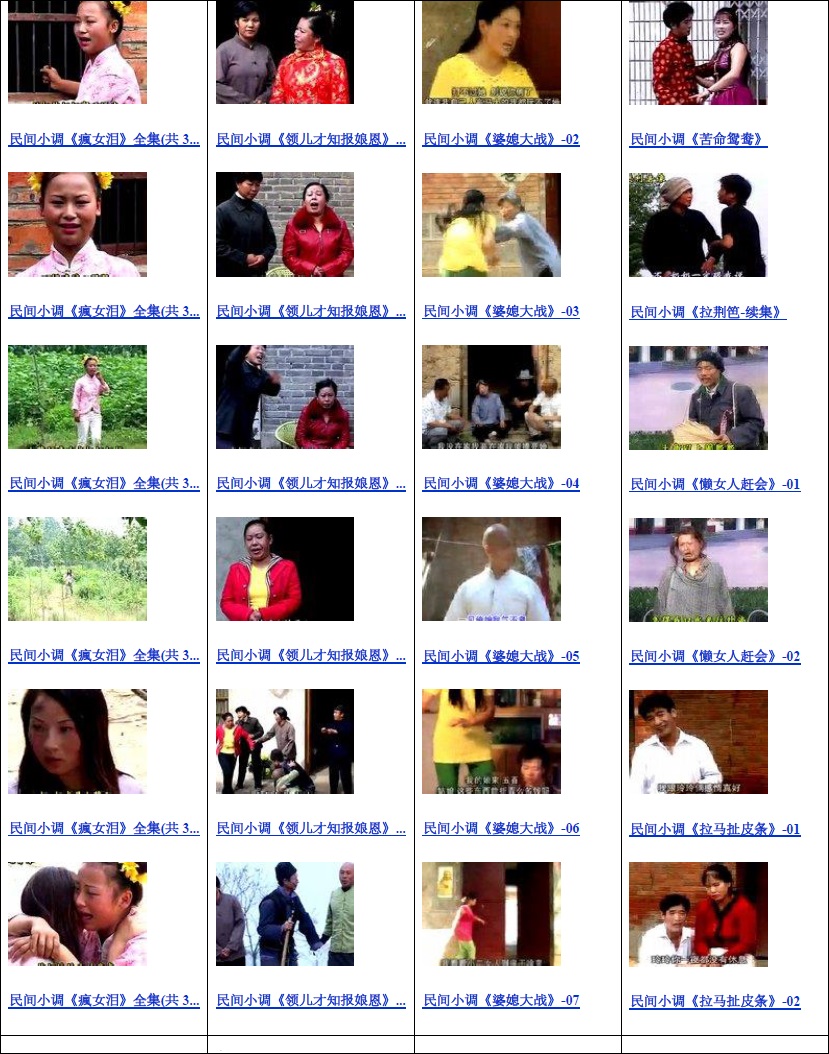
Task: Tap the thumbnail above 《懒女人赶会》-01
Action: click(698, 398)
